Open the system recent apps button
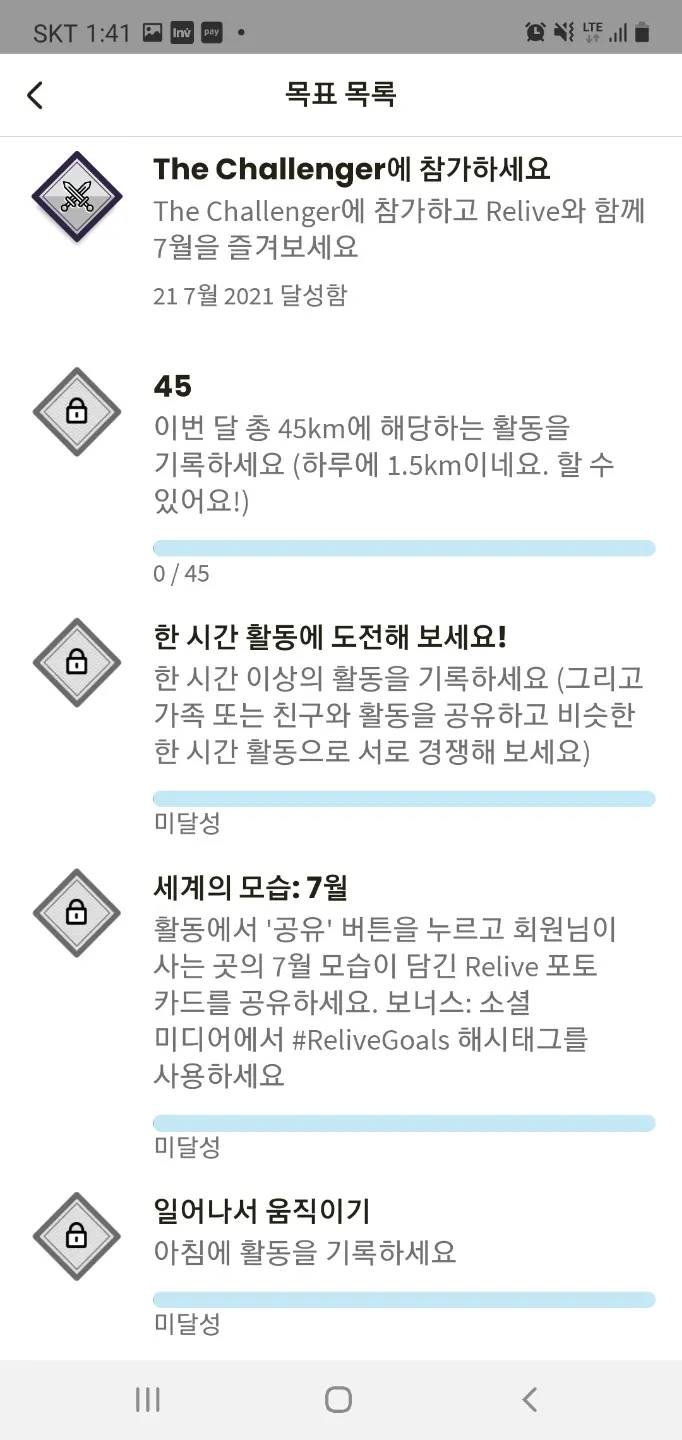The width and height of the screenshot is (682, 1440). click(x=147, y=1399)
